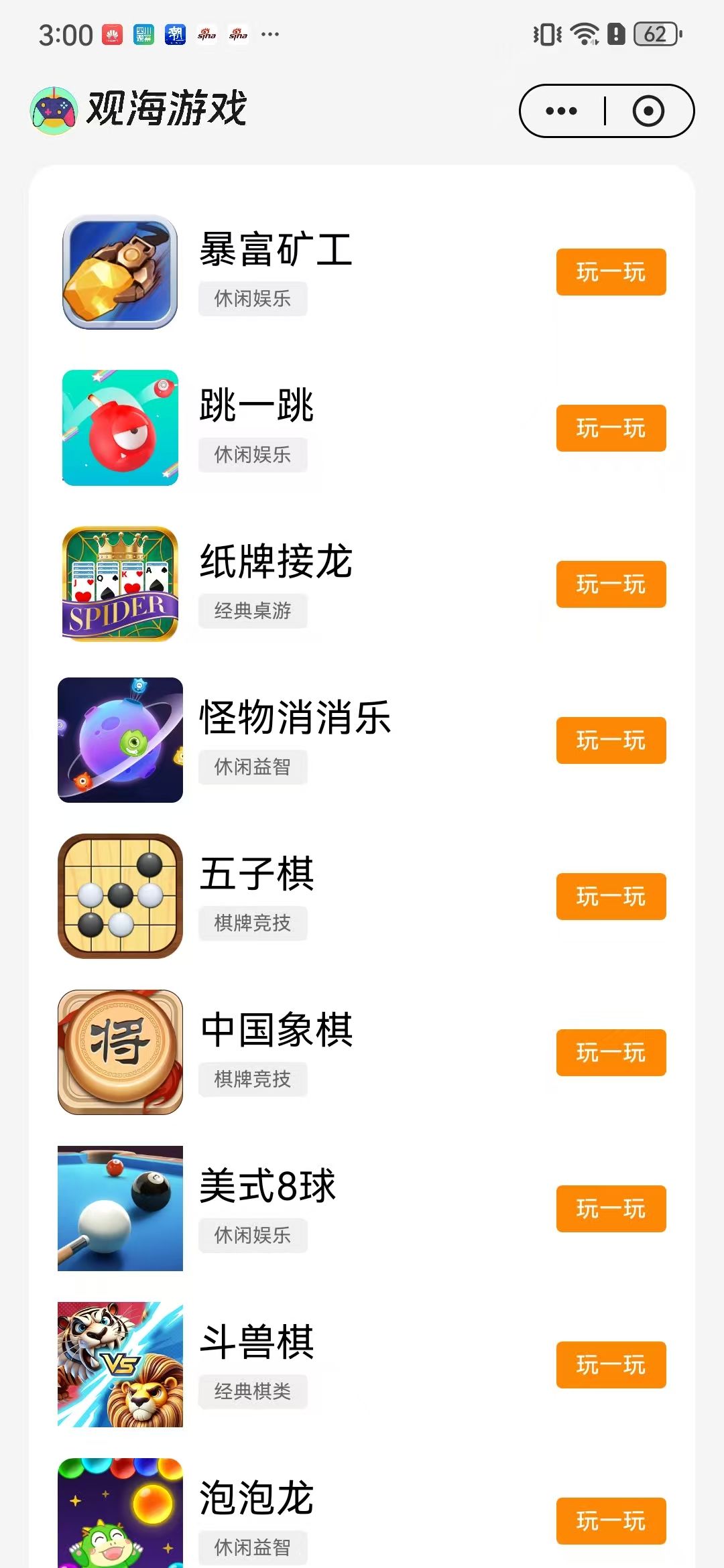Close the mini program with the circle icon
724x1568 pixels.
pyautogui.click(x=648, y=111)
